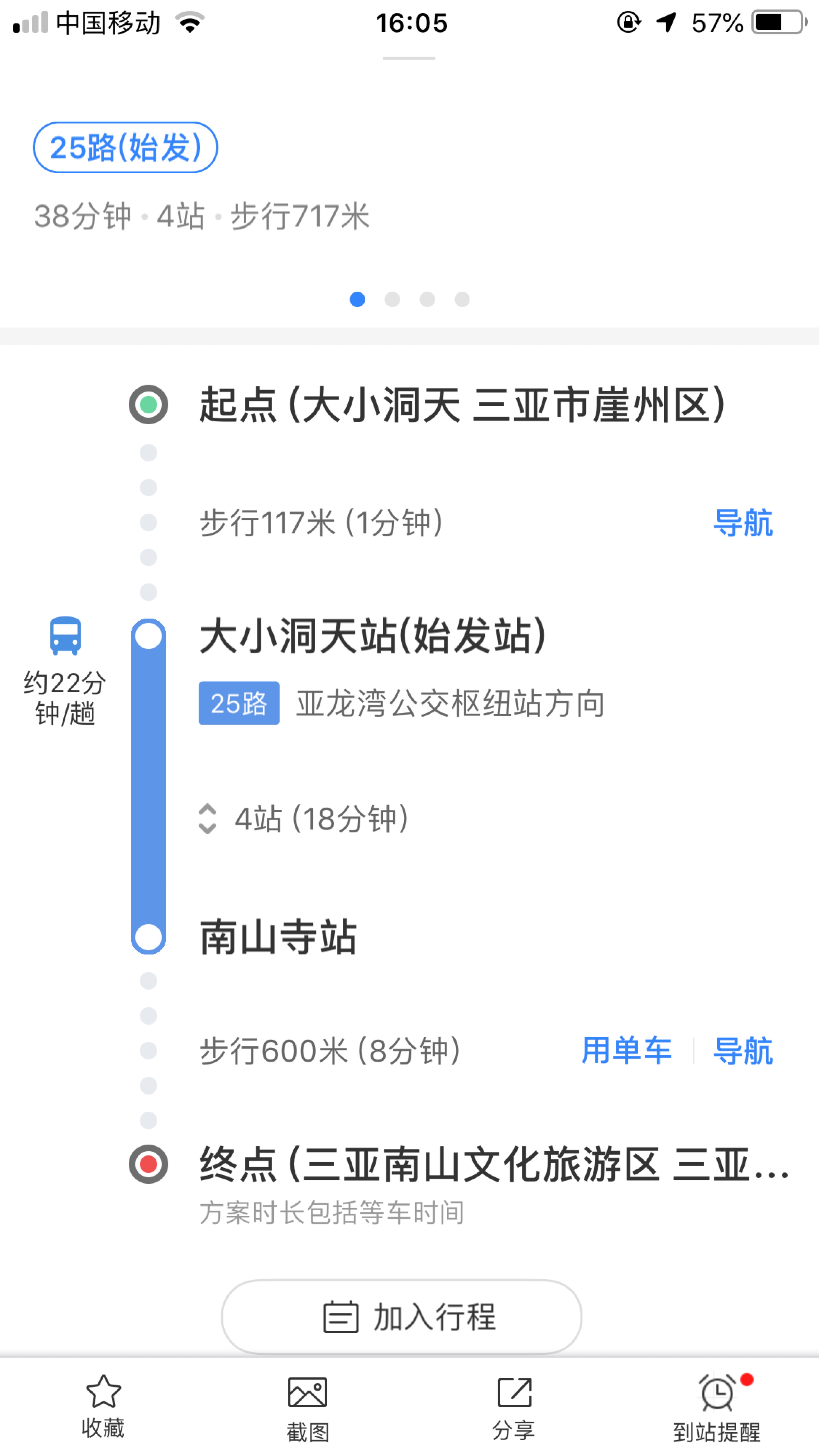
Task: Select the 25路(始发) route chip
Action: [125, 148]
